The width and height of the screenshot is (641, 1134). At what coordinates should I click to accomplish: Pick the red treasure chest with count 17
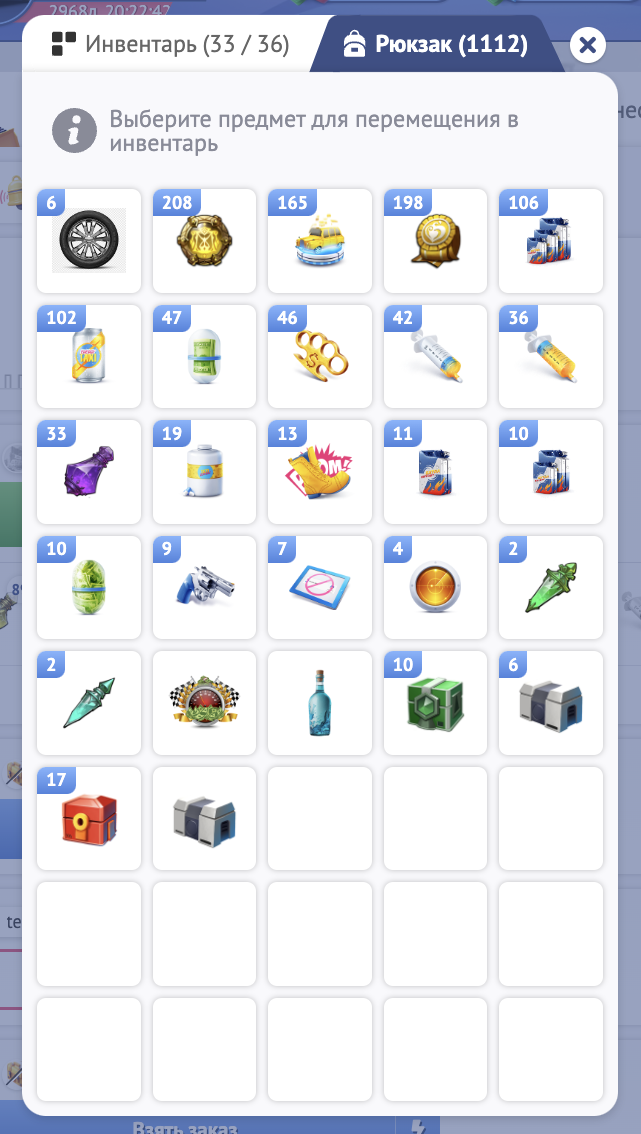pyautogui.click(x=89, y=819)
